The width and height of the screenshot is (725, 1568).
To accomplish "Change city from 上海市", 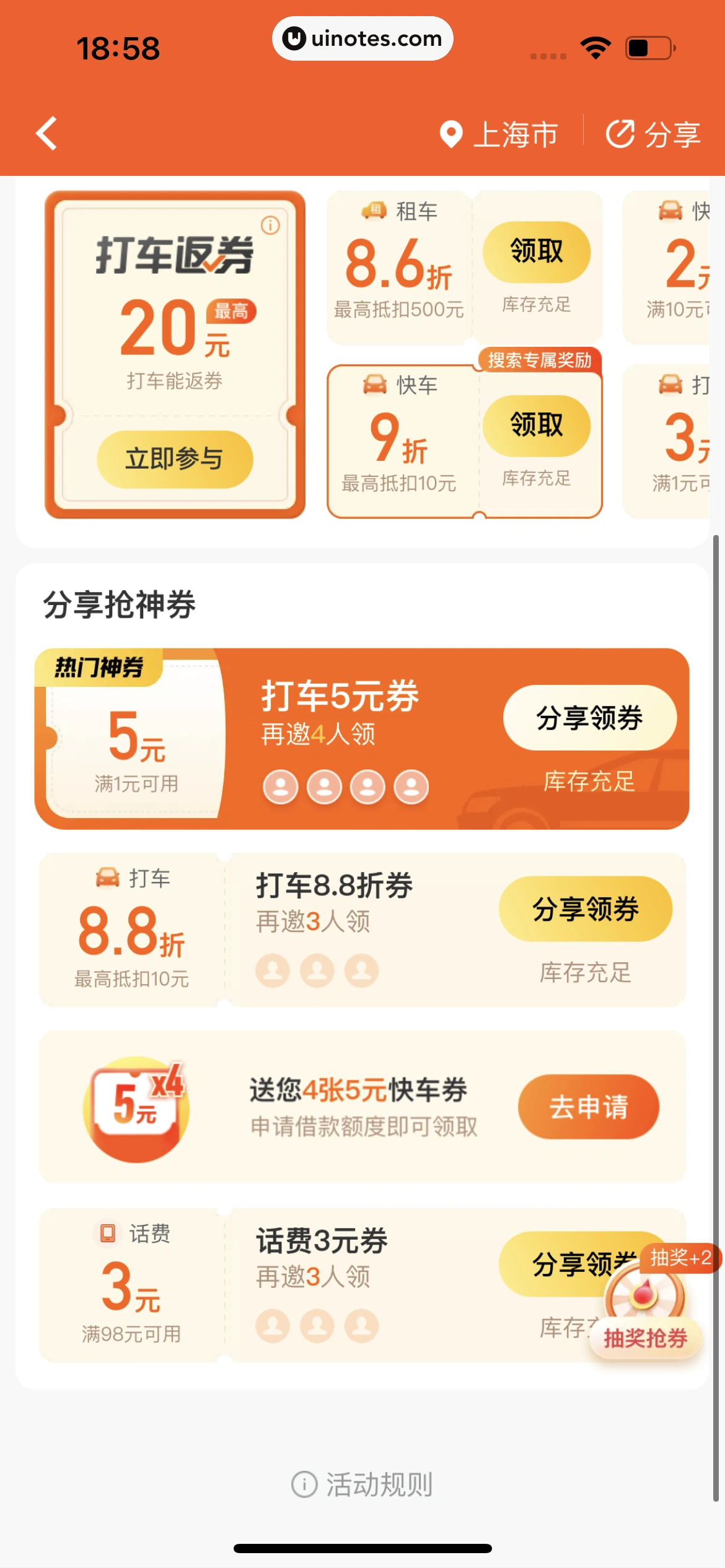I will 499,134.
